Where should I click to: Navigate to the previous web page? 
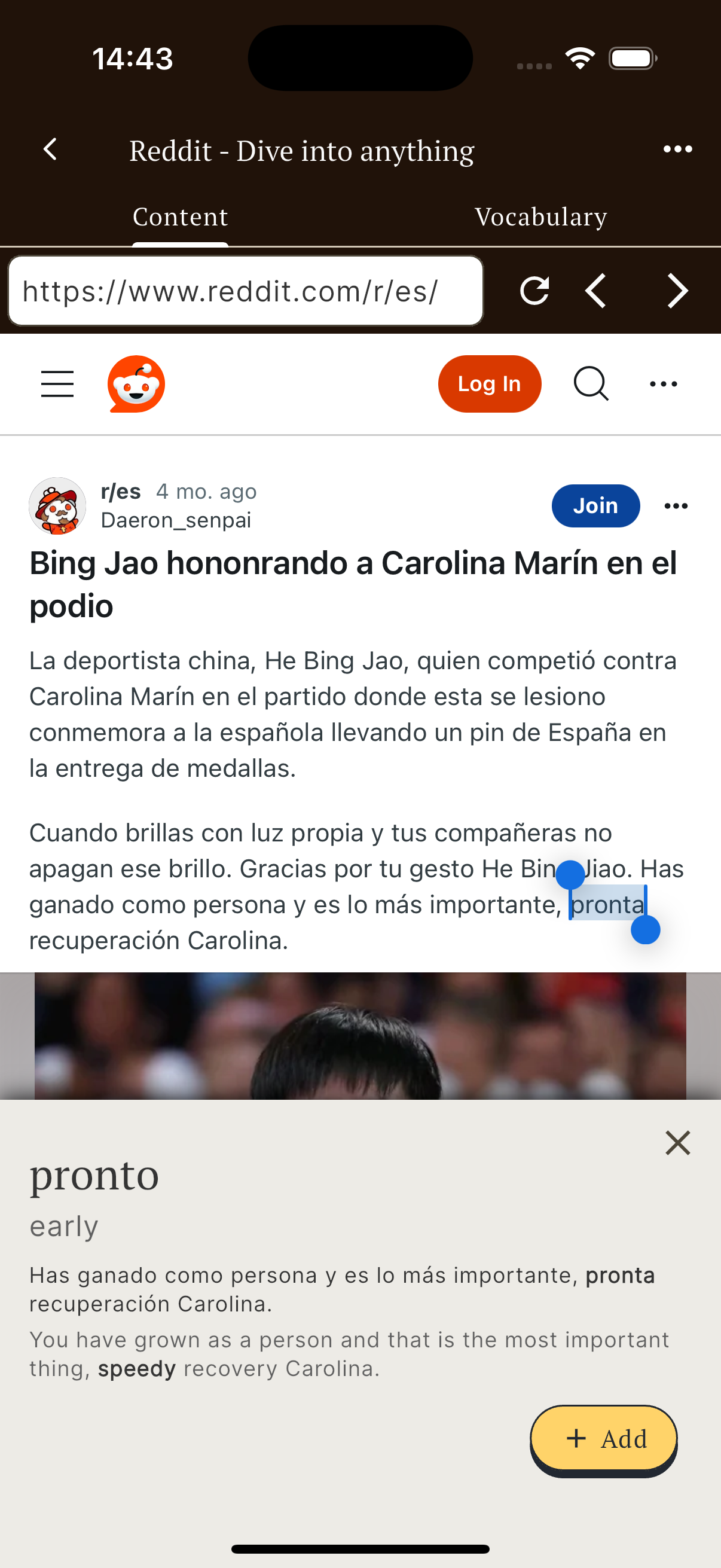pos(595,291)
